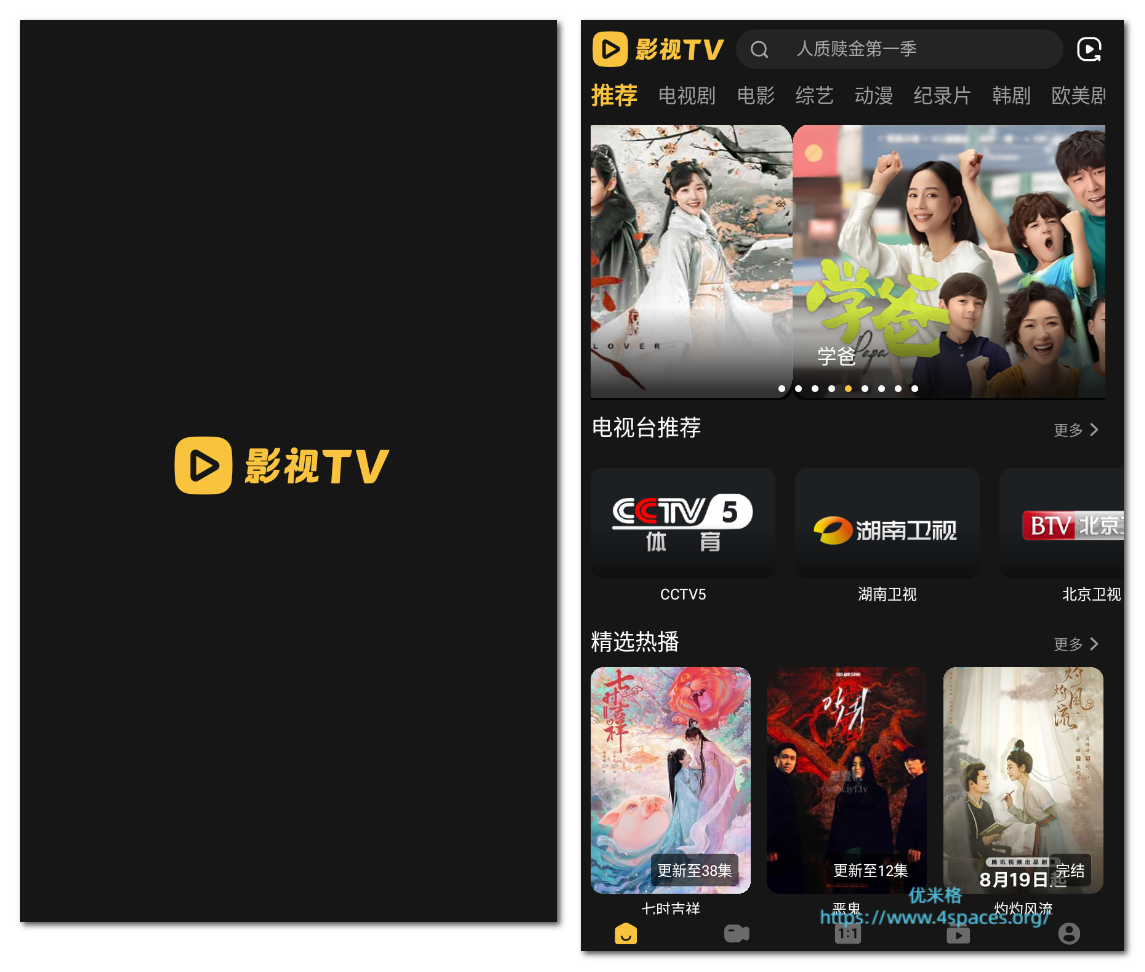Open the 灼灼风流 poster

pos(1023,780)
